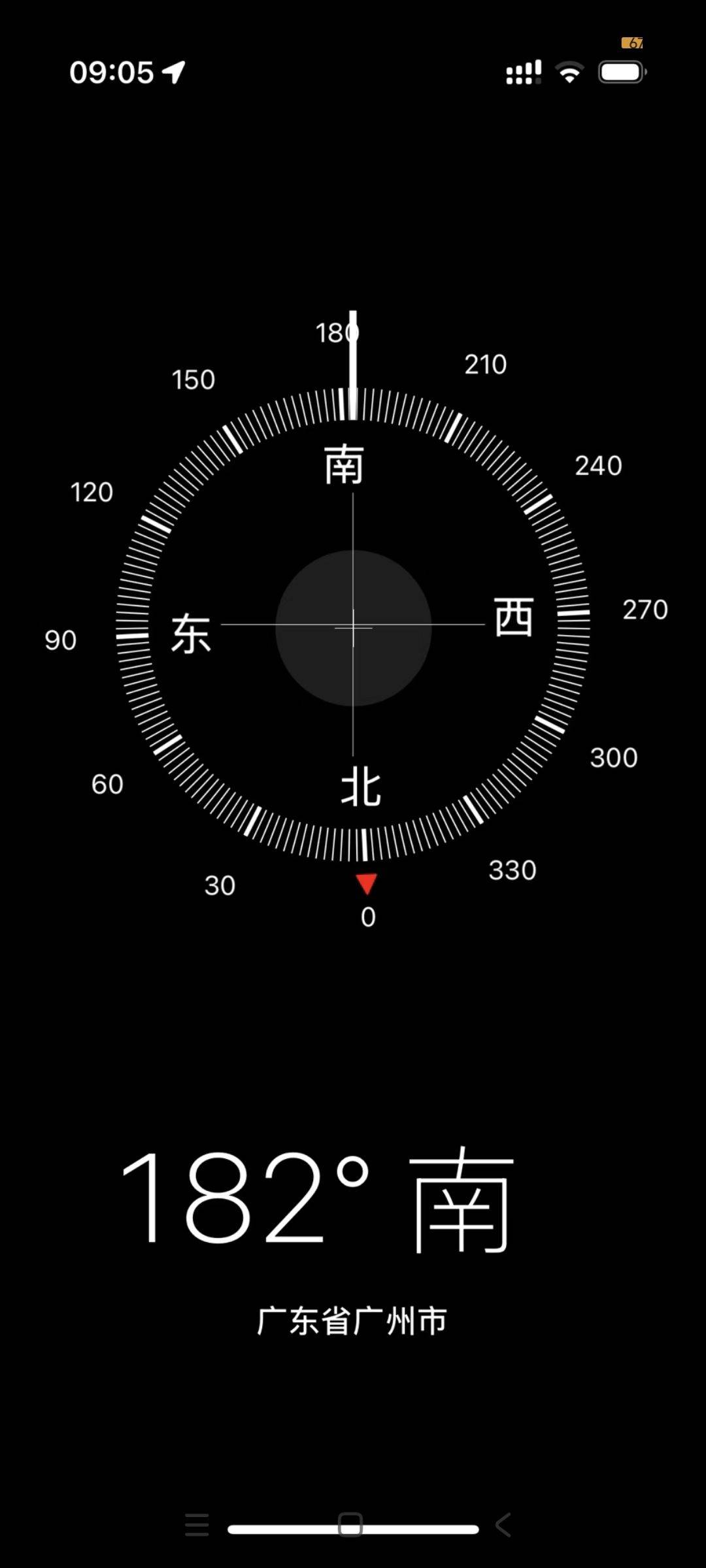Tap the compass dial to lock the bearing

click(x=353, y=625)
